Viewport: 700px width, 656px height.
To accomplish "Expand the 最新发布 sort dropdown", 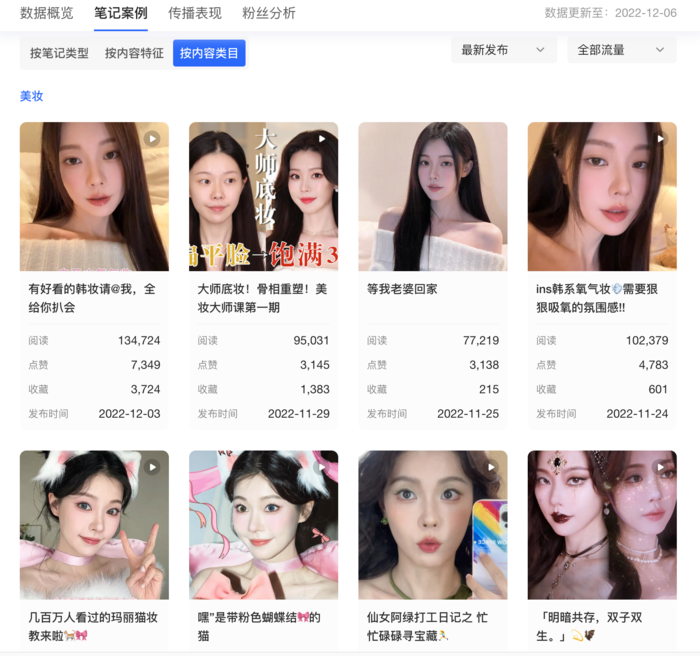I will (502, 50).
